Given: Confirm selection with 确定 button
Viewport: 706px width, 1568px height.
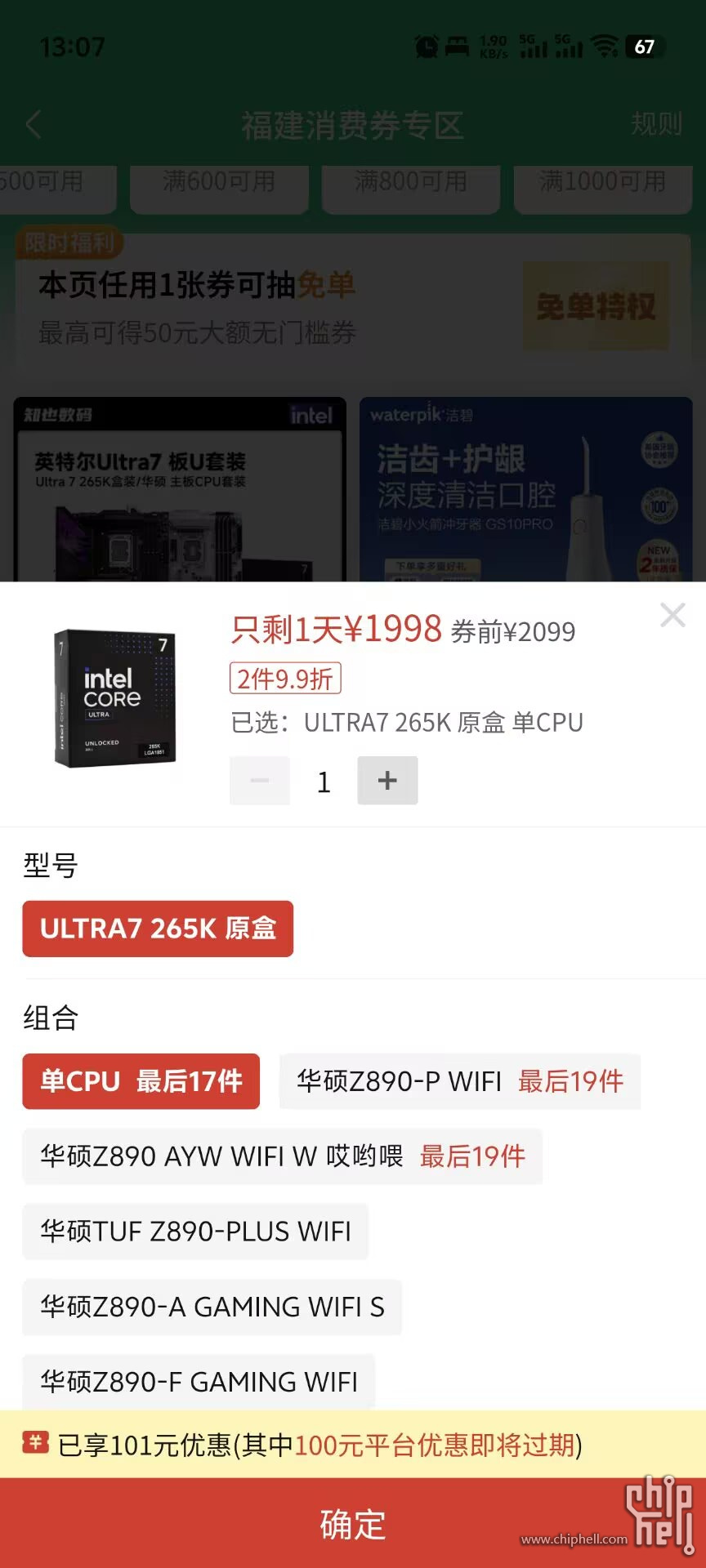Looking at the screenshot, I should pos(352,1524).
